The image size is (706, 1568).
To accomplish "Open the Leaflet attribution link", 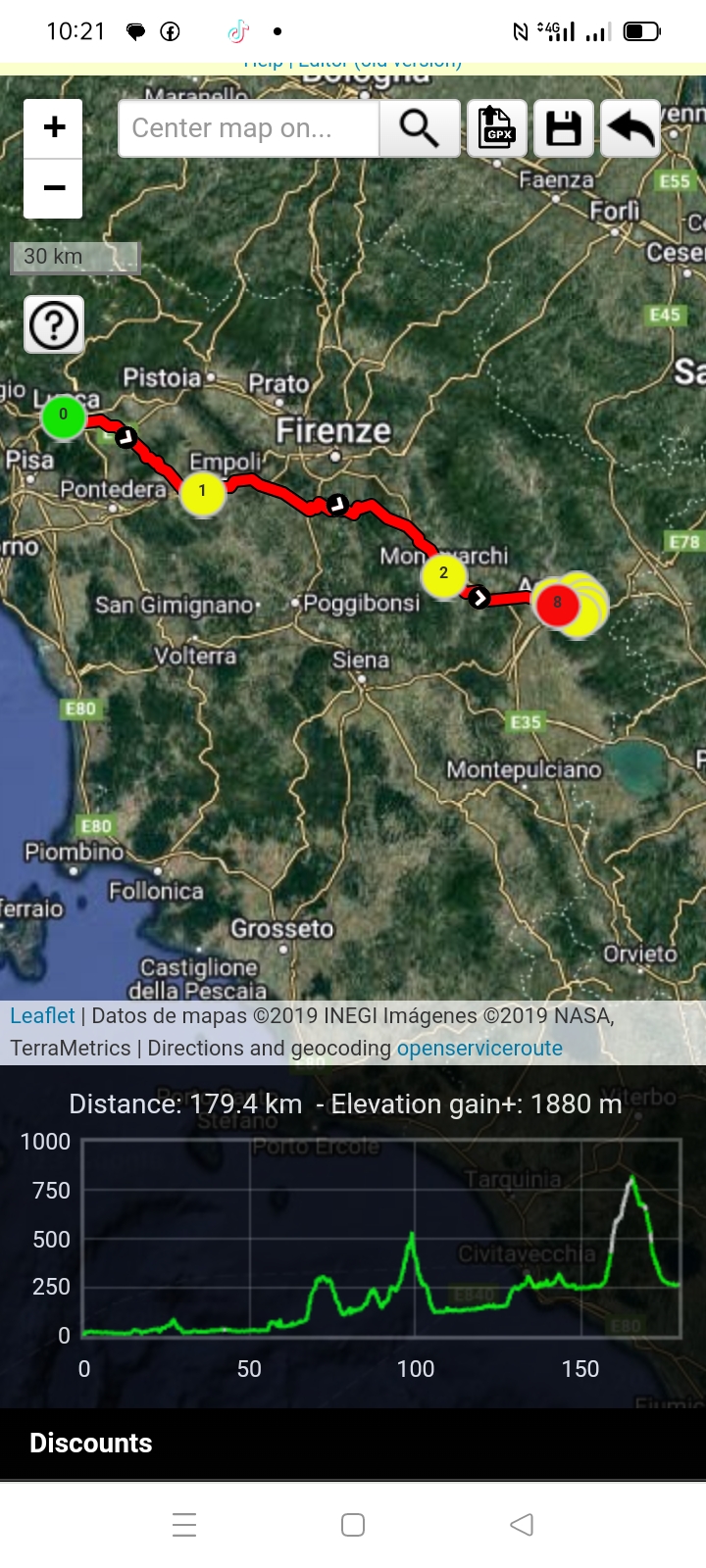I will pyautogui.click(x=42, y=1016).
